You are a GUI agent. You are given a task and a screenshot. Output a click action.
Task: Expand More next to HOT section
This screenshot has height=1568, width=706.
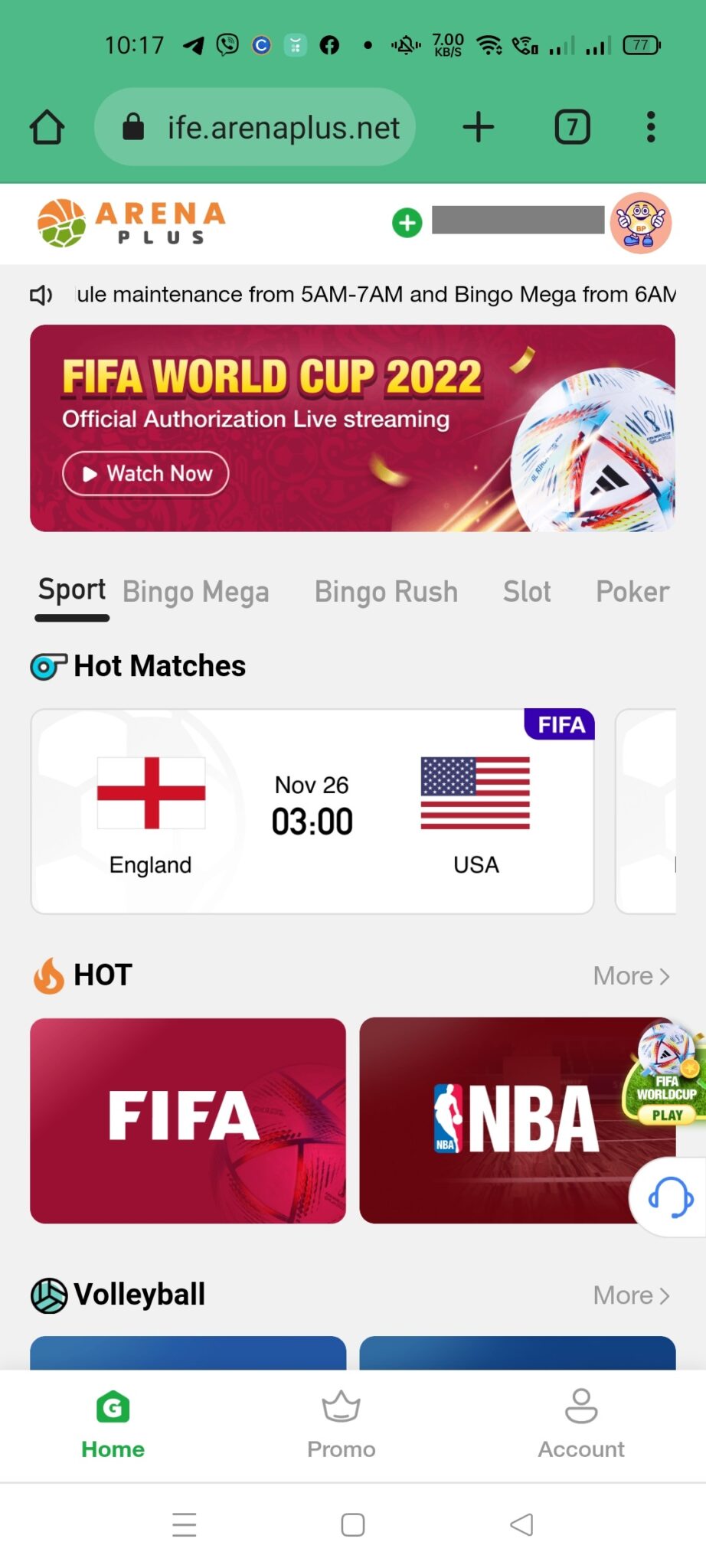629,975
